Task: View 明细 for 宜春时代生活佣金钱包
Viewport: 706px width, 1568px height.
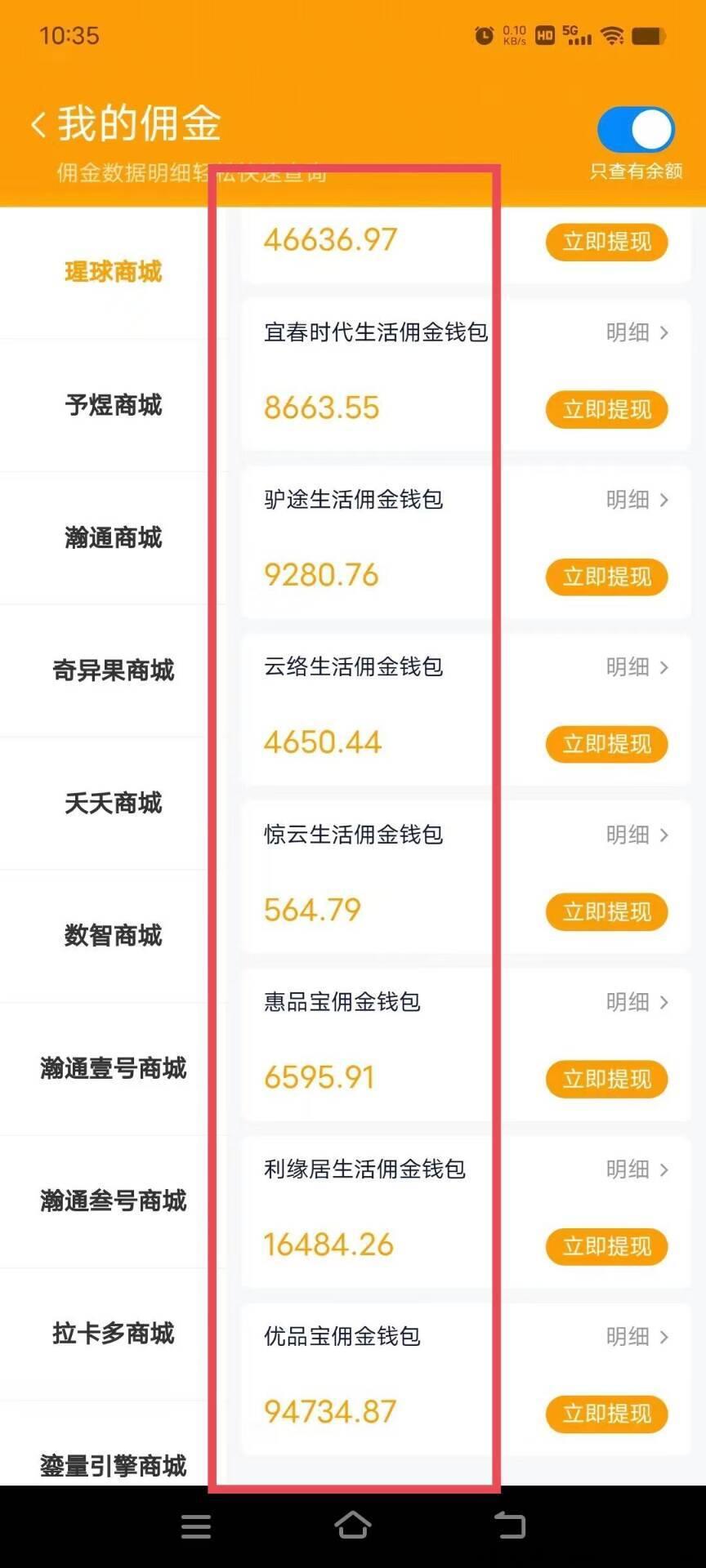Action: [637, 332]
